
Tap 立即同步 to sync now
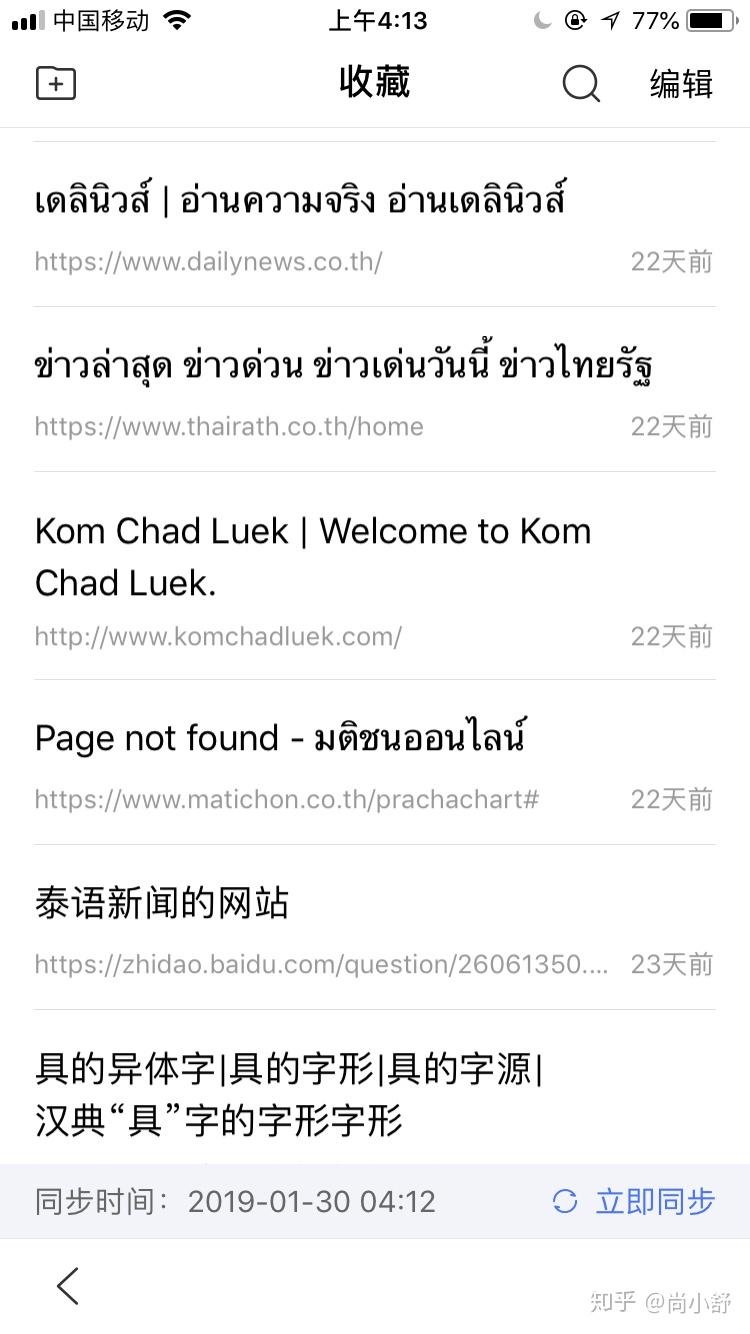635,1201
